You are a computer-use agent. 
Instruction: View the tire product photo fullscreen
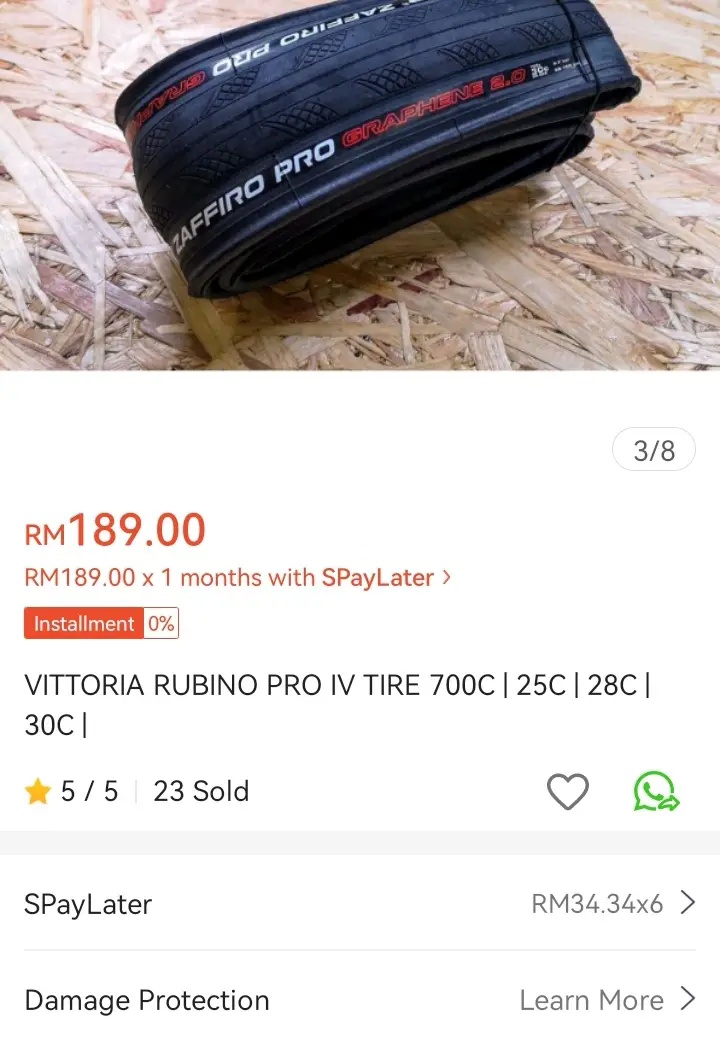pyautogui.click(x=360, y=185)
